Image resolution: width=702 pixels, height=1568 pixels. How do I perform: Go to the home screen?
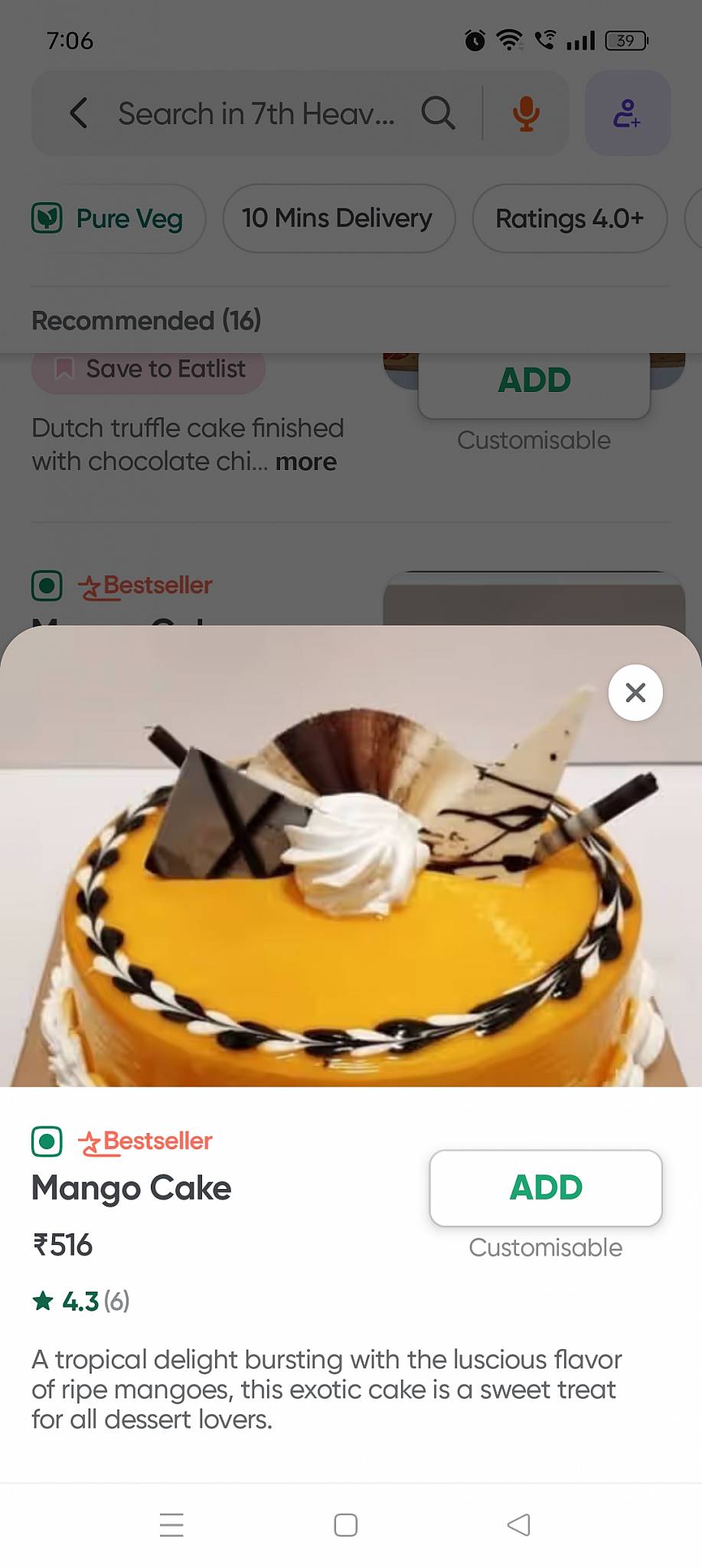pos(345,1524)
